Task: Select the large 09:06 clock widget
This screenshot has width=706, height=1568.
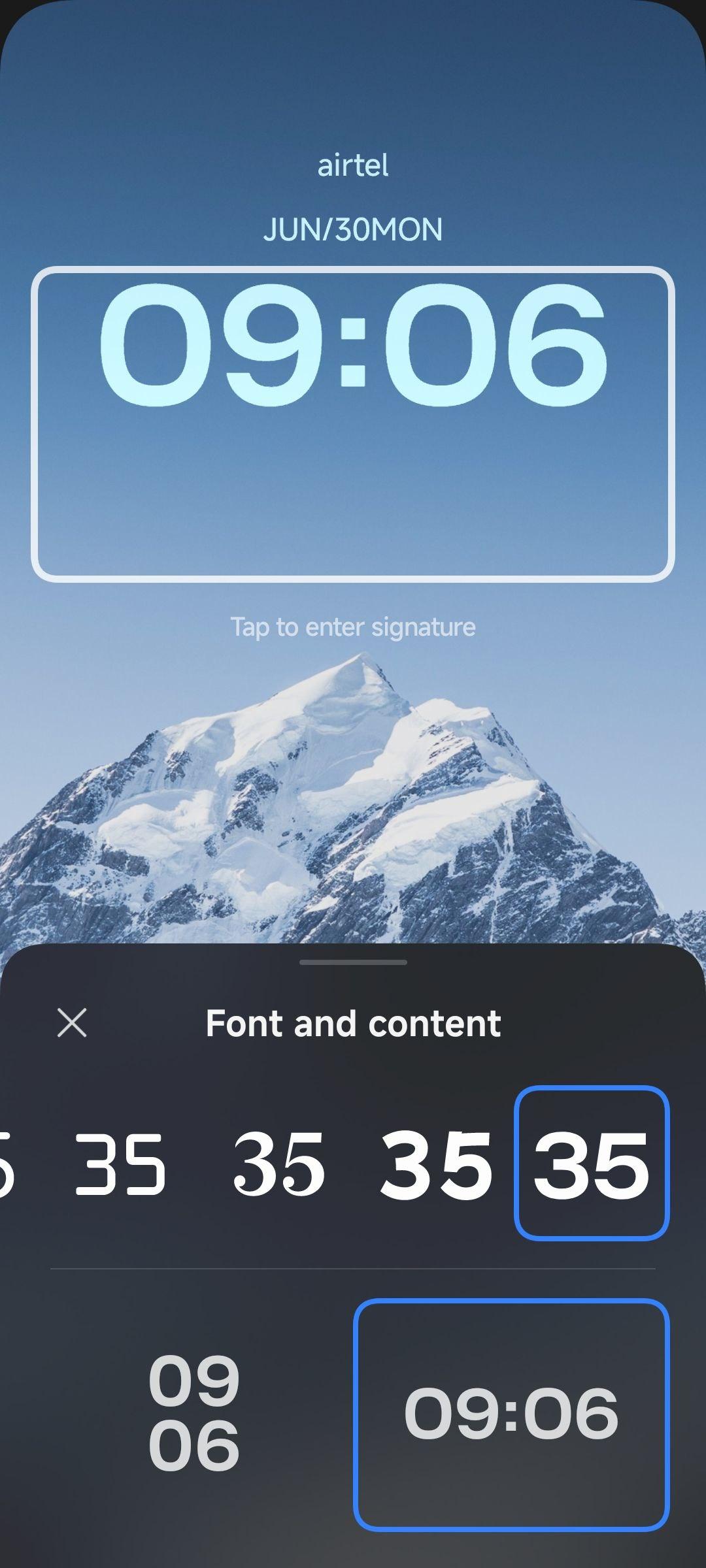Action: click(353, 424)
